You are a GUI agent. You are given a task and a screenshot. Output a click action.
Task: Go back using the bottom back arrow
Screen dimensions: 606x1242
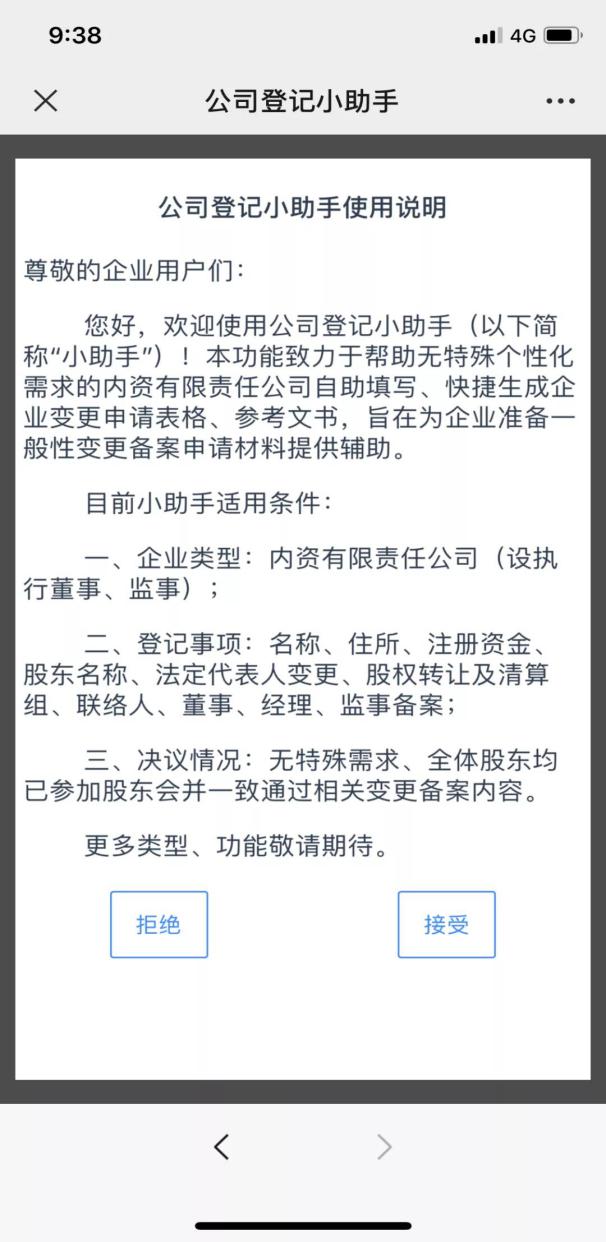[222, 1147]
